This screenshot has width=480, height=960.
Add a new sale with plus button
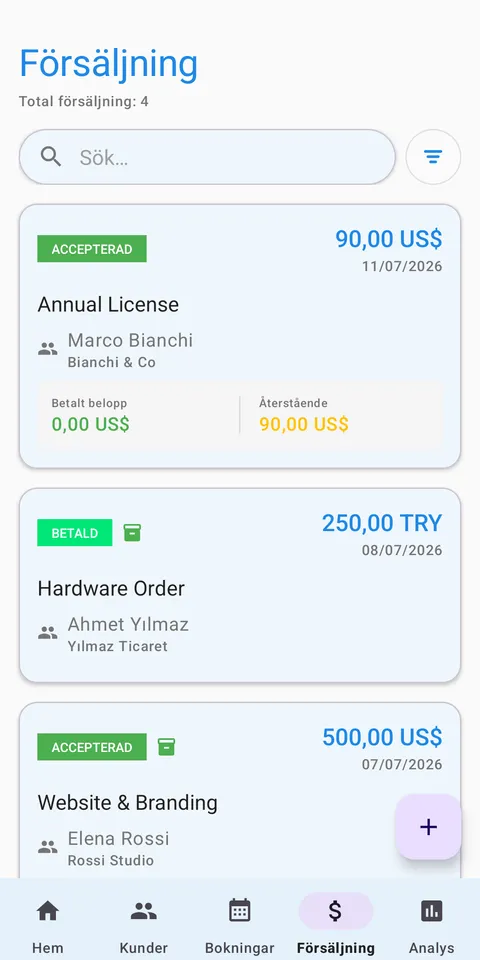point(428,827)
